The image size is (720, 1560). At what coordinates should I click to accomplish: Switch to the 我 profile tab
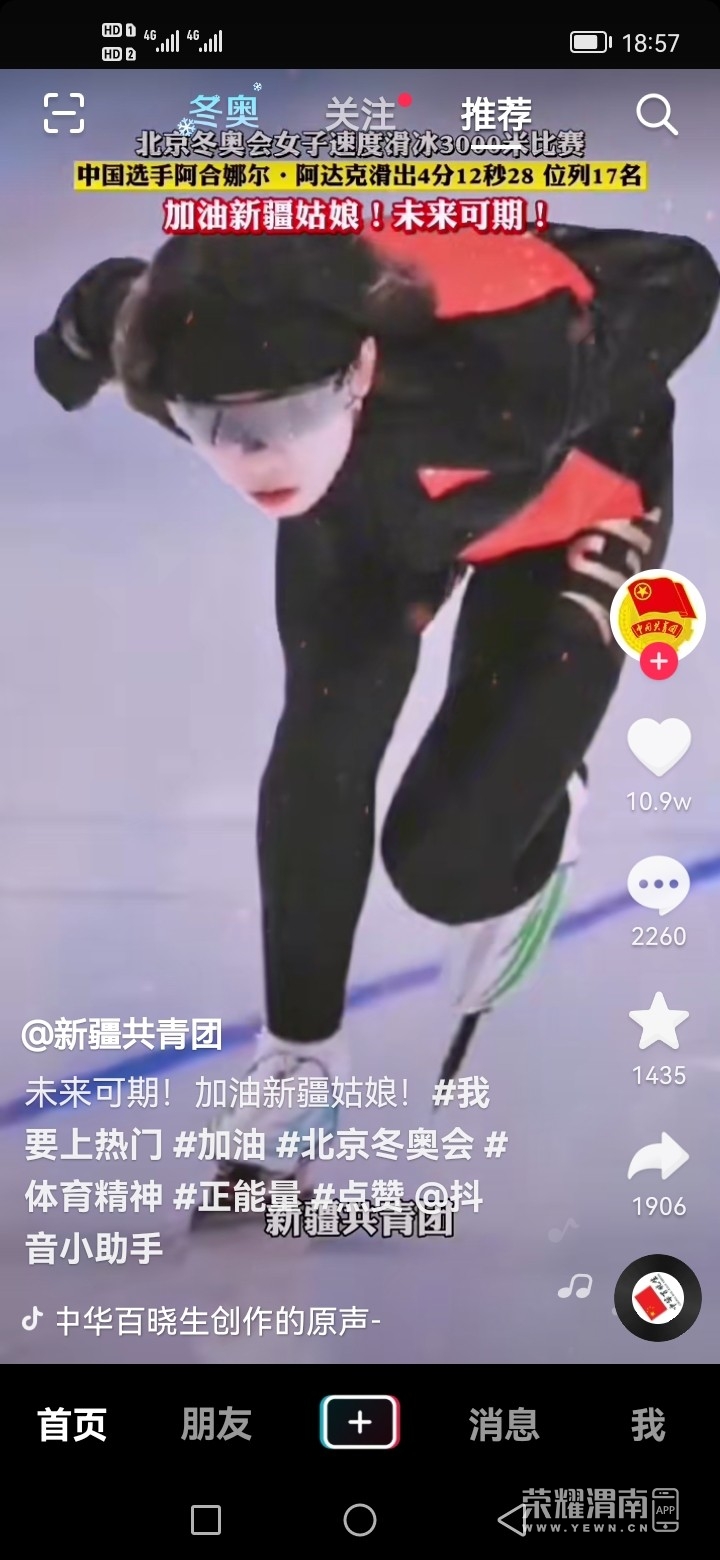[648, 1424]
